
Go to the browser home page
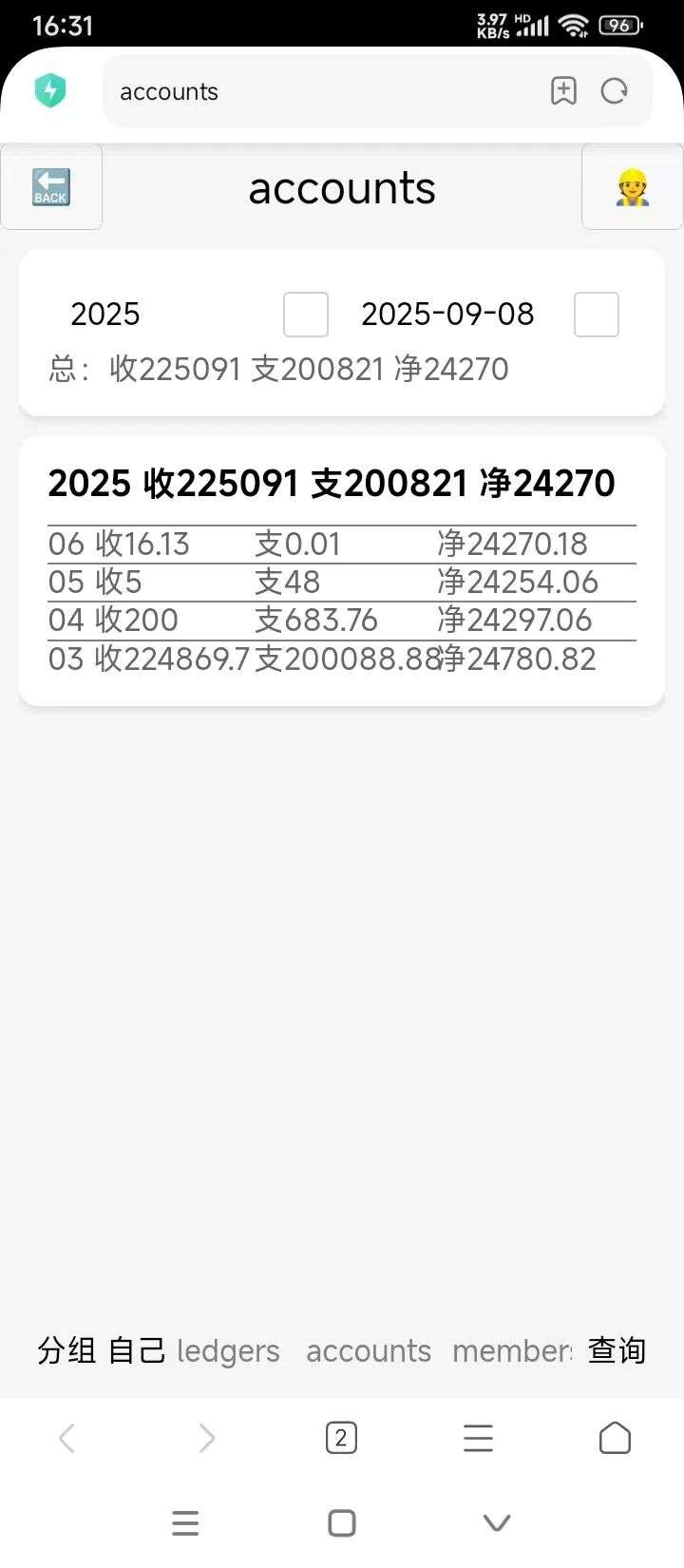pyautogui.click(x=615, y=1438)
